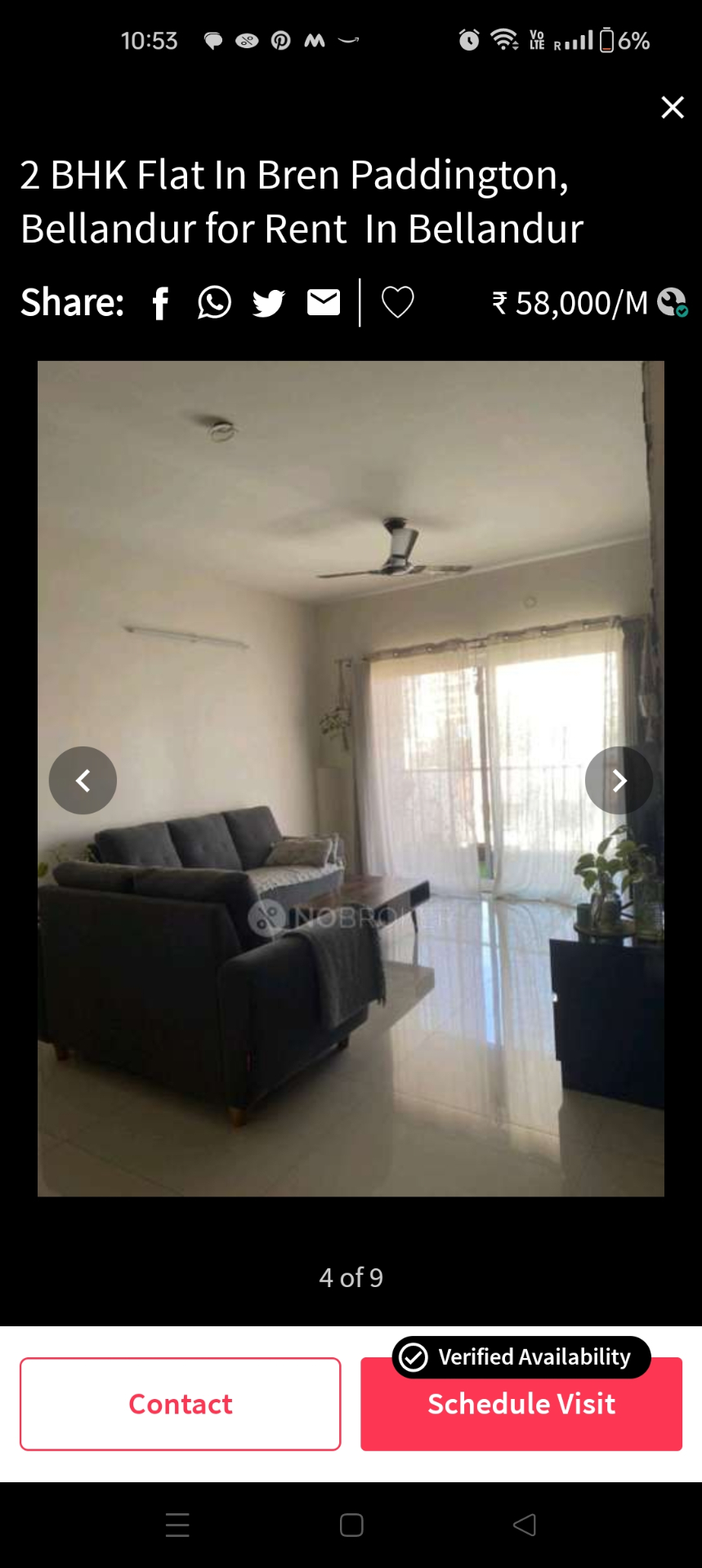Share the listing on Twitter
The width and height of the screenshot is (702, 1568).
point(268,303)
